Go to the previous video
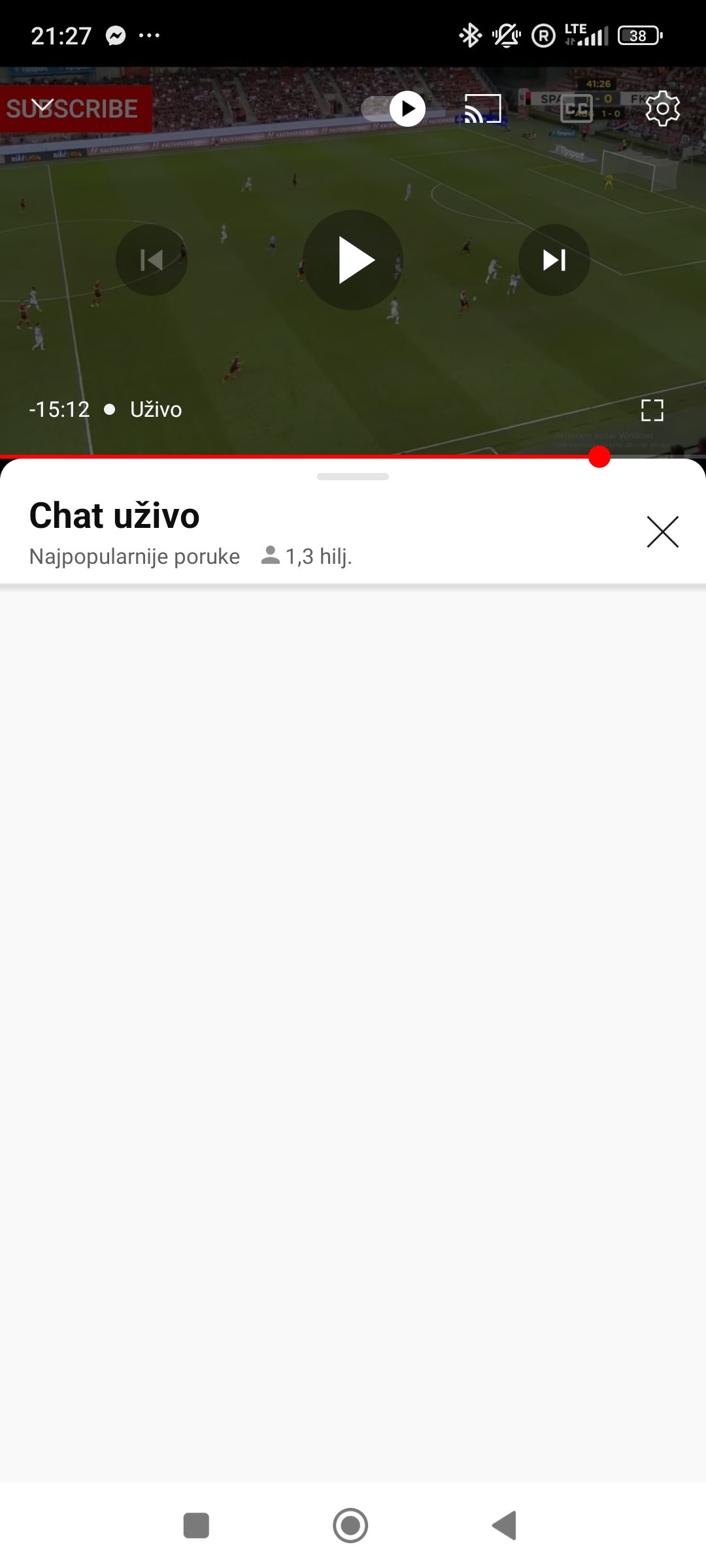The image size is (706, 1568). 152,260
